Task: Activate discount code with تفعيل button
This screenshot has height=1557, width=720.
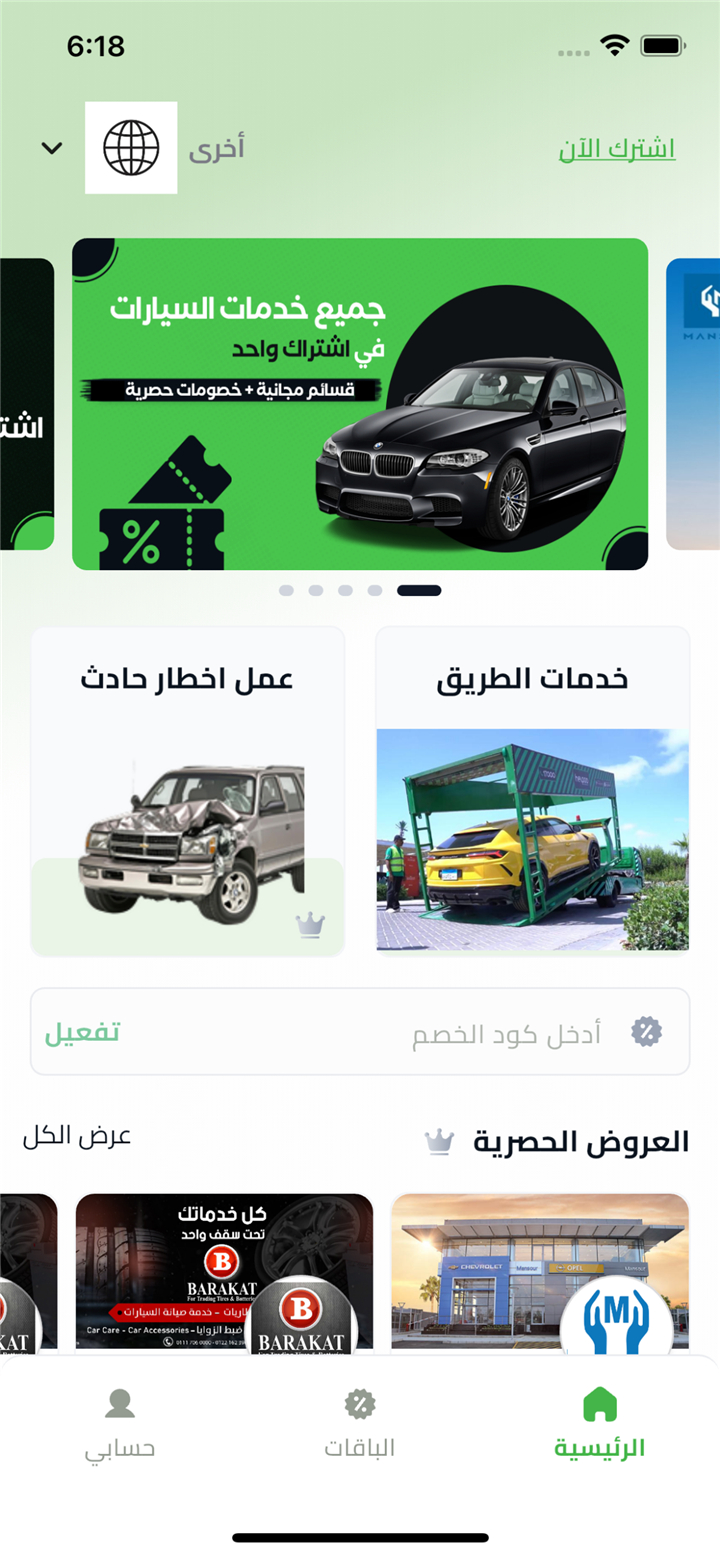Action: (x=84, y=1030)
